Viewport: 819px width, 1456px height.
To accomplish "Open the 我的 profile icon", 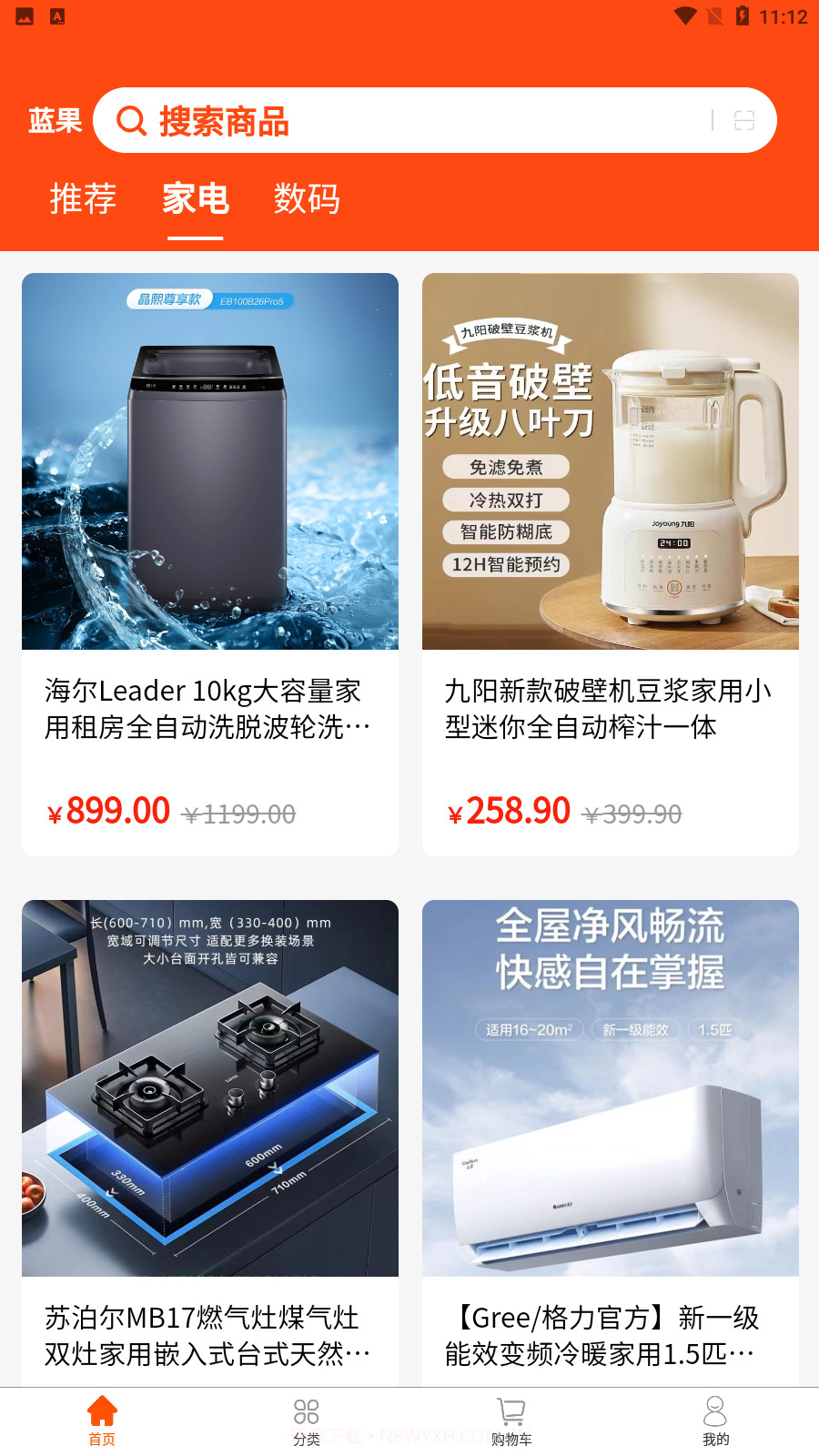I will 716,1412.
